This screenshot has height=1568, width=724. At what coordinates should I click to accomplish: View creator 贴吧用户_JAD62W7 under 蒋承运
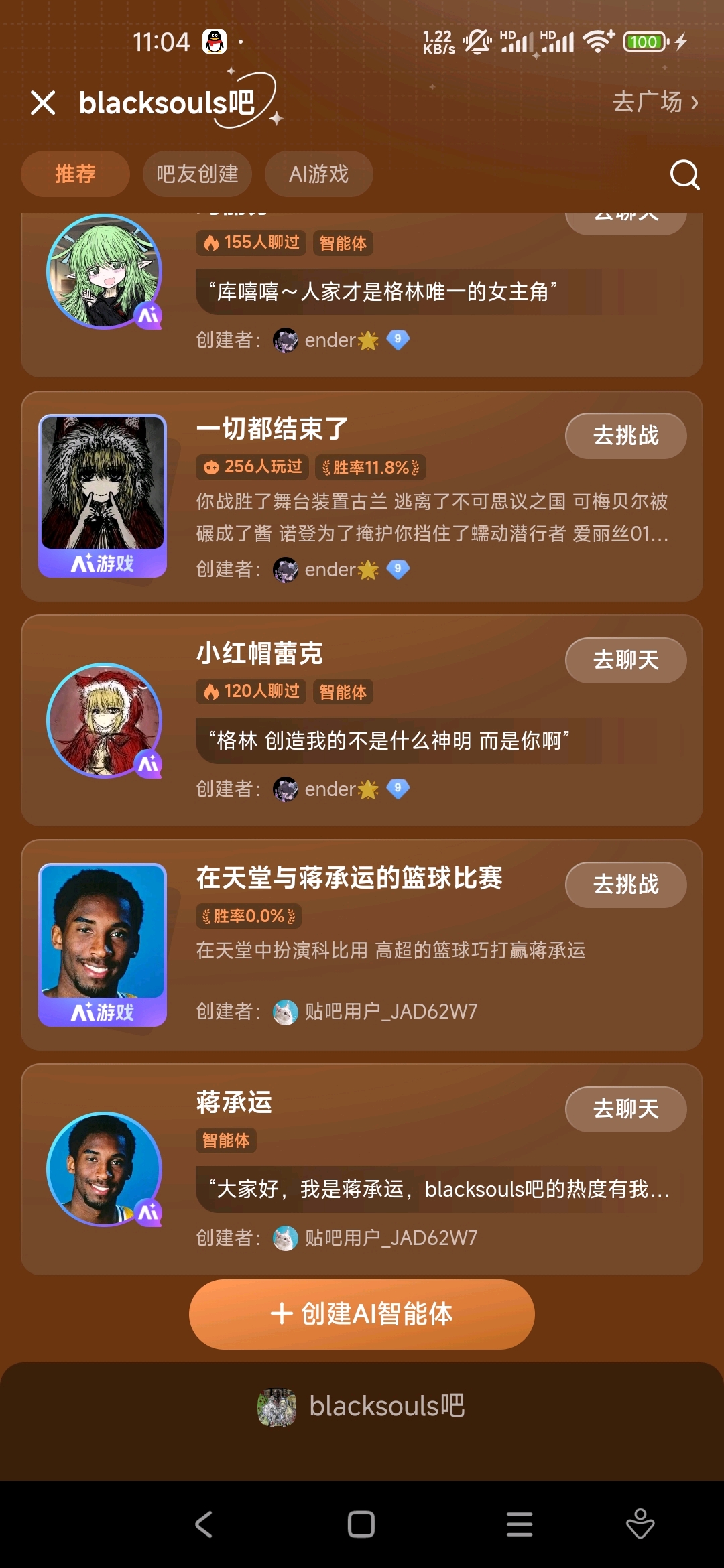pos(390,1238)
